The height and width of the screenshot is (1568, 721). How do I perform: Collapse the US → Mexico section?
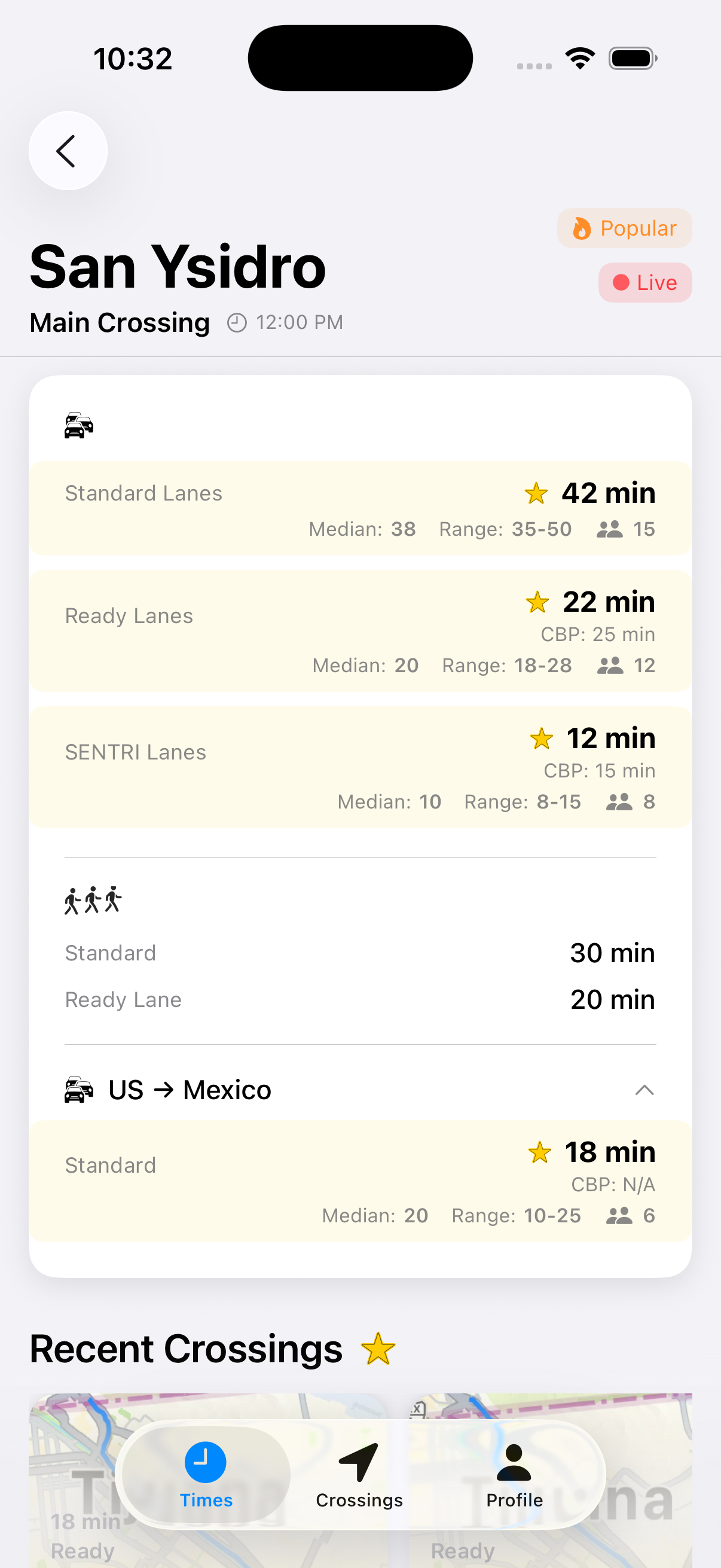pyautogui.click(x=646, y=1090)
